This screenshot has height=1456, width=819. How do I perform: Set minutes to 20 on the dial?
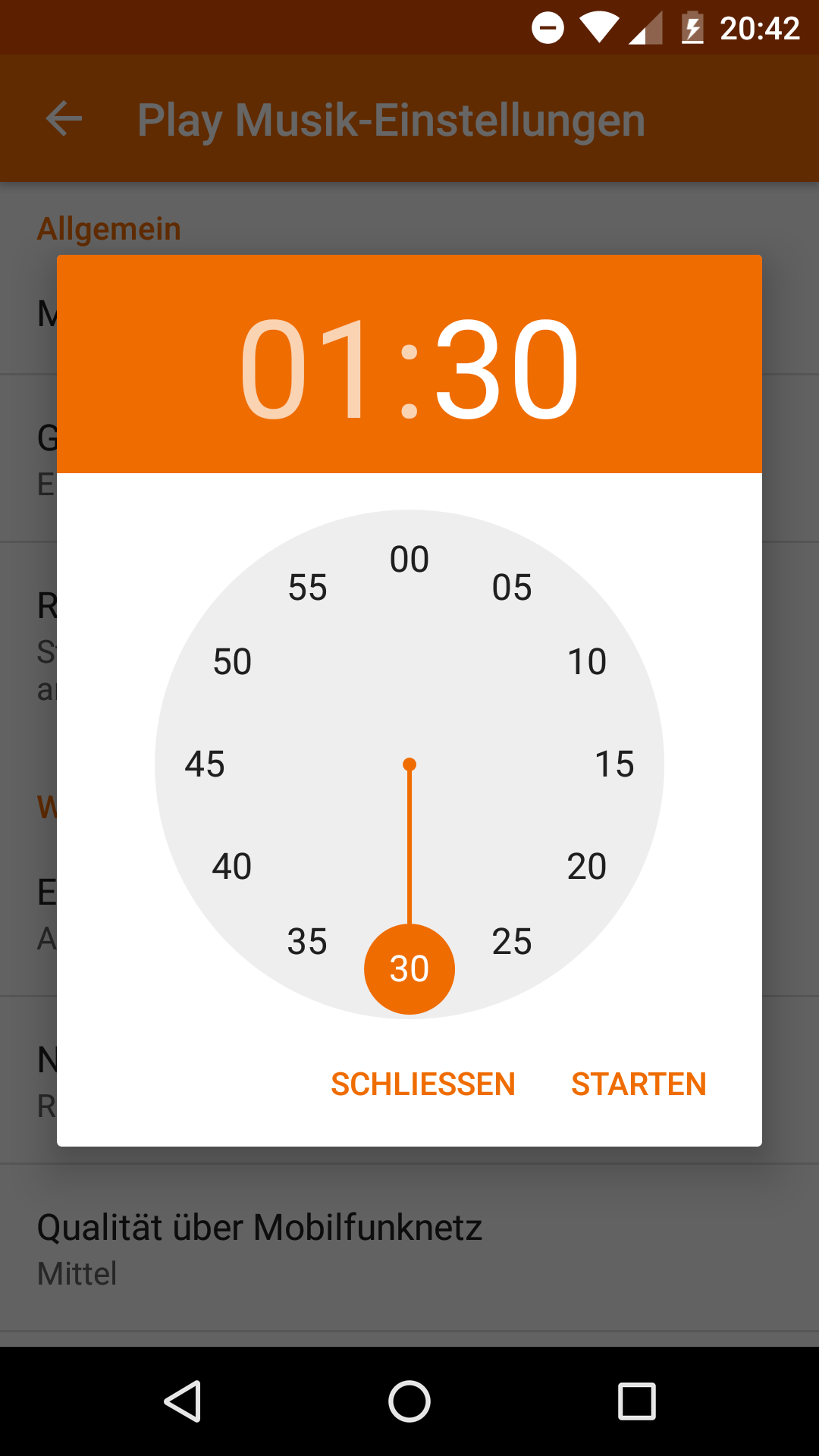coord(587,867)
